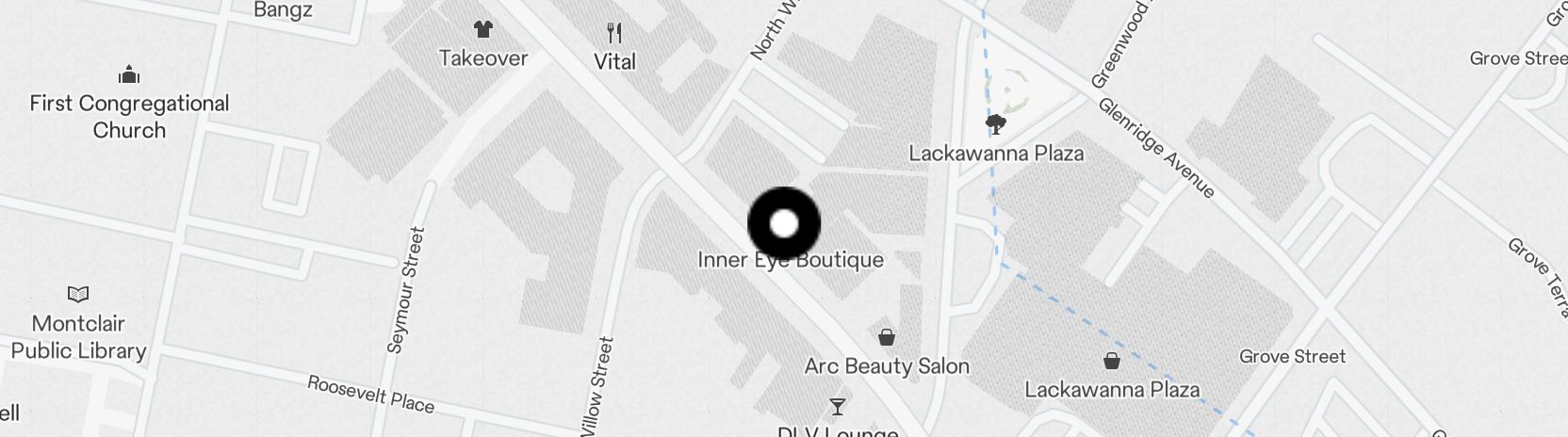The image size is (1568, 437).
Task: Select the Arc Beauty Salon marker
Action: 886,337
